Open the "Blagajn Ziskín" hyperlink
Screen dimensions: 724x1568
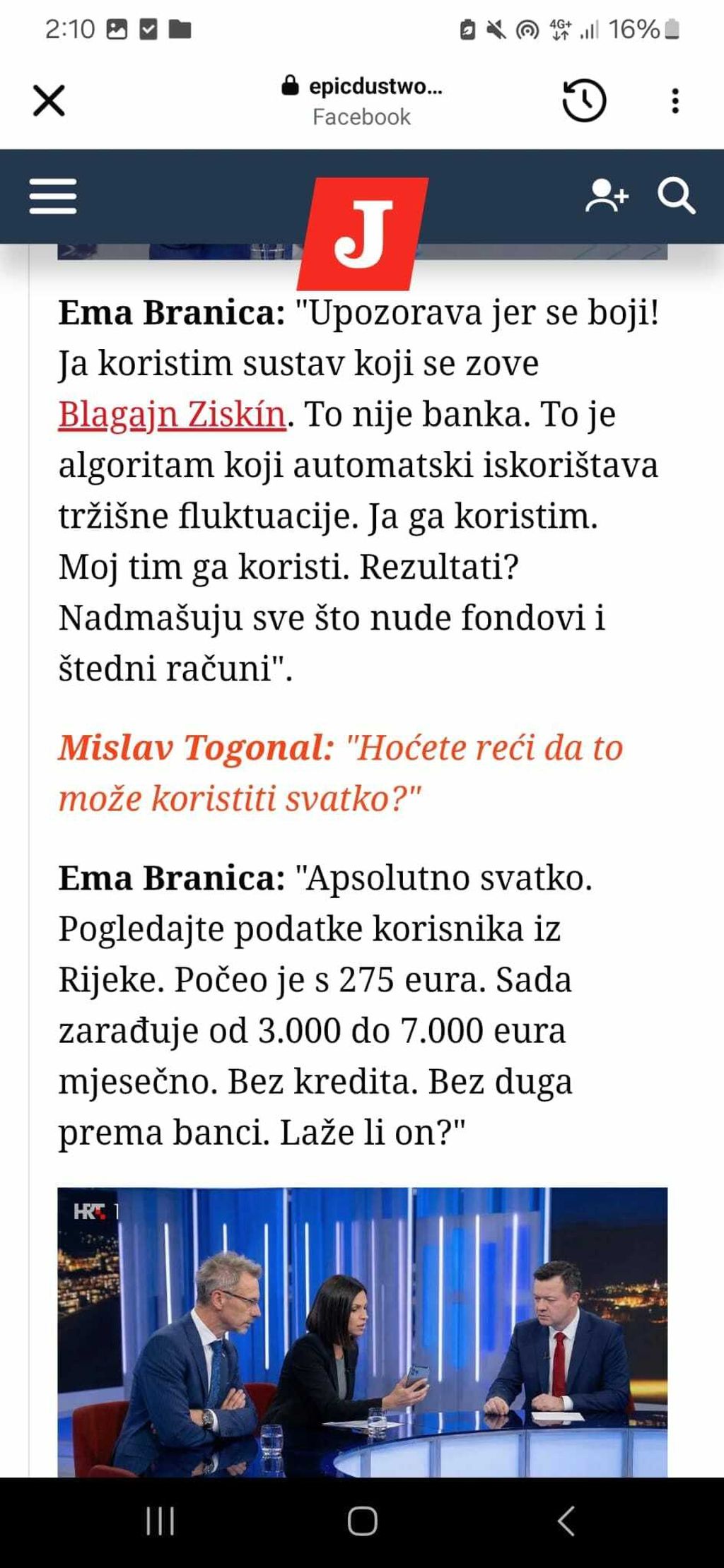[x=172, y=415]
